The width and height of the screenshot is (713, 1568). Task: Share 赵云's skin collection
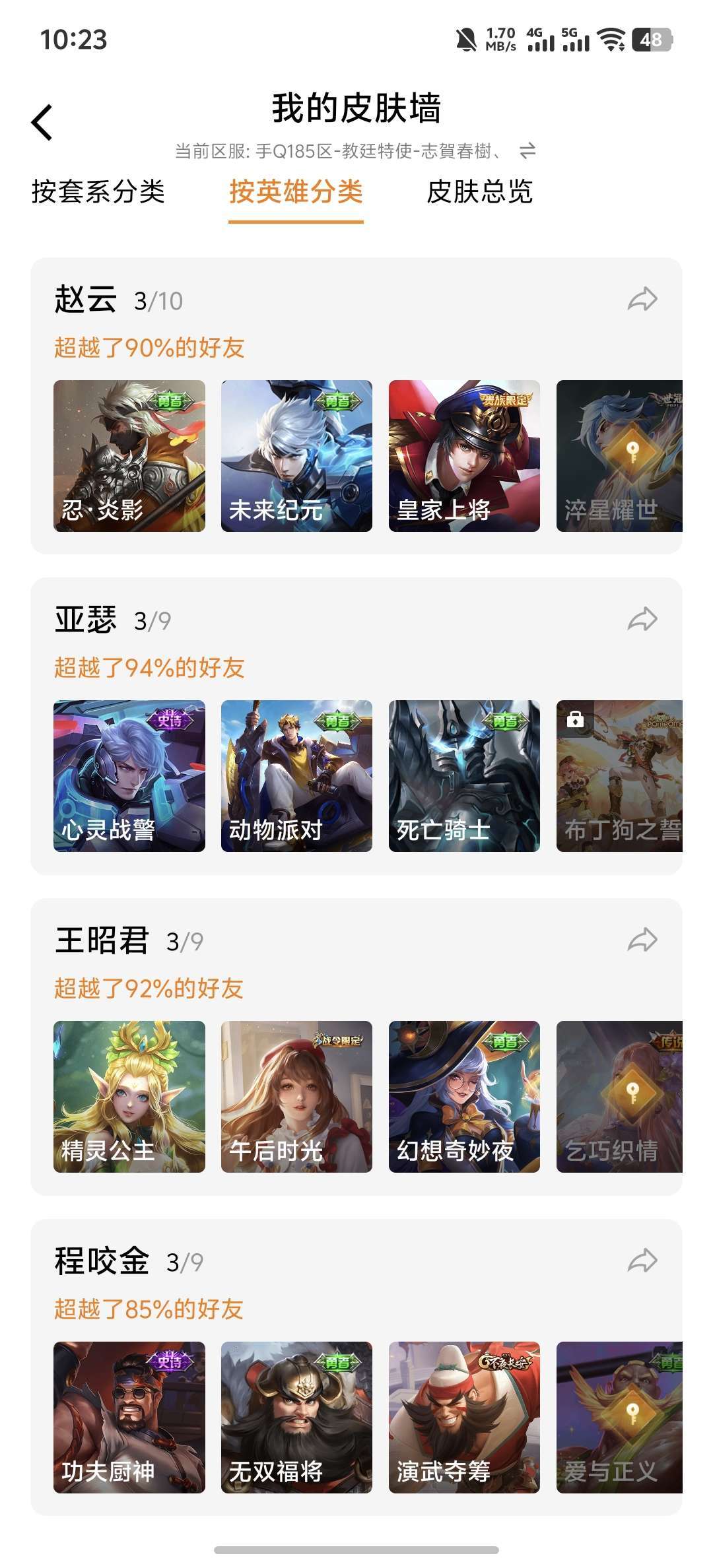642,300
